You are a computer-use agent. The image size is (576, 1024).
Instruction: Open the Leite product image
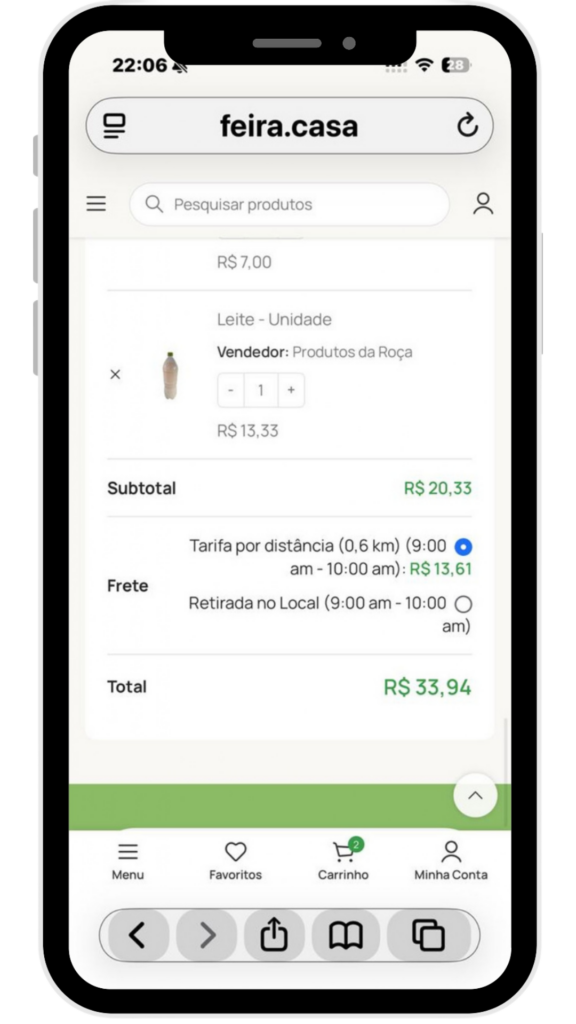(170, 376)
